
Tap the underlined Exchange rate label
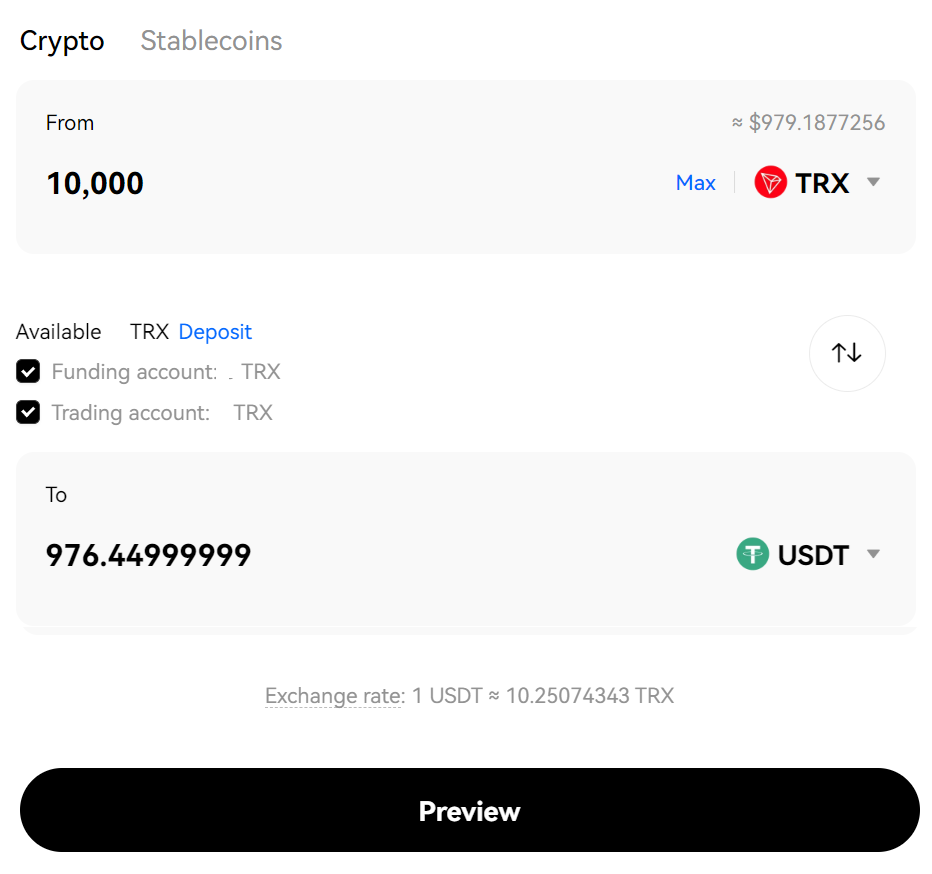[333, 696]
